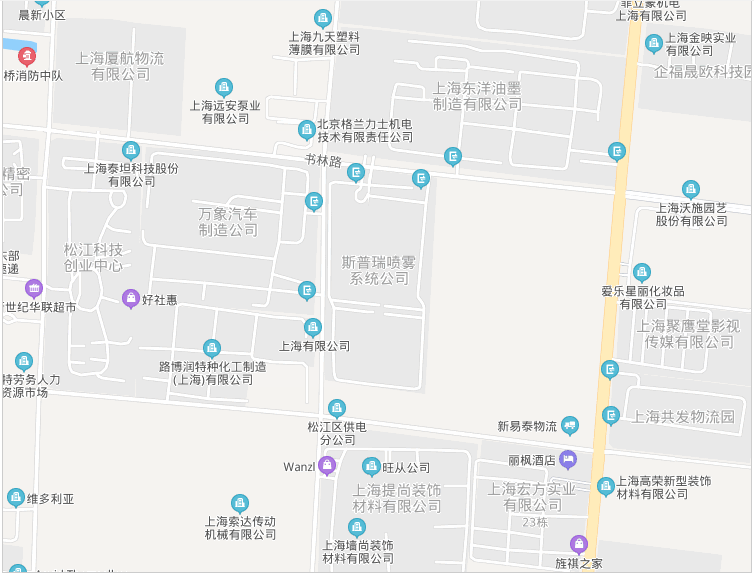The height and width of the screenshot is (574, 754).
Task: Tap the 丽枫酒店 hotel marker
Action: point(569,460)
